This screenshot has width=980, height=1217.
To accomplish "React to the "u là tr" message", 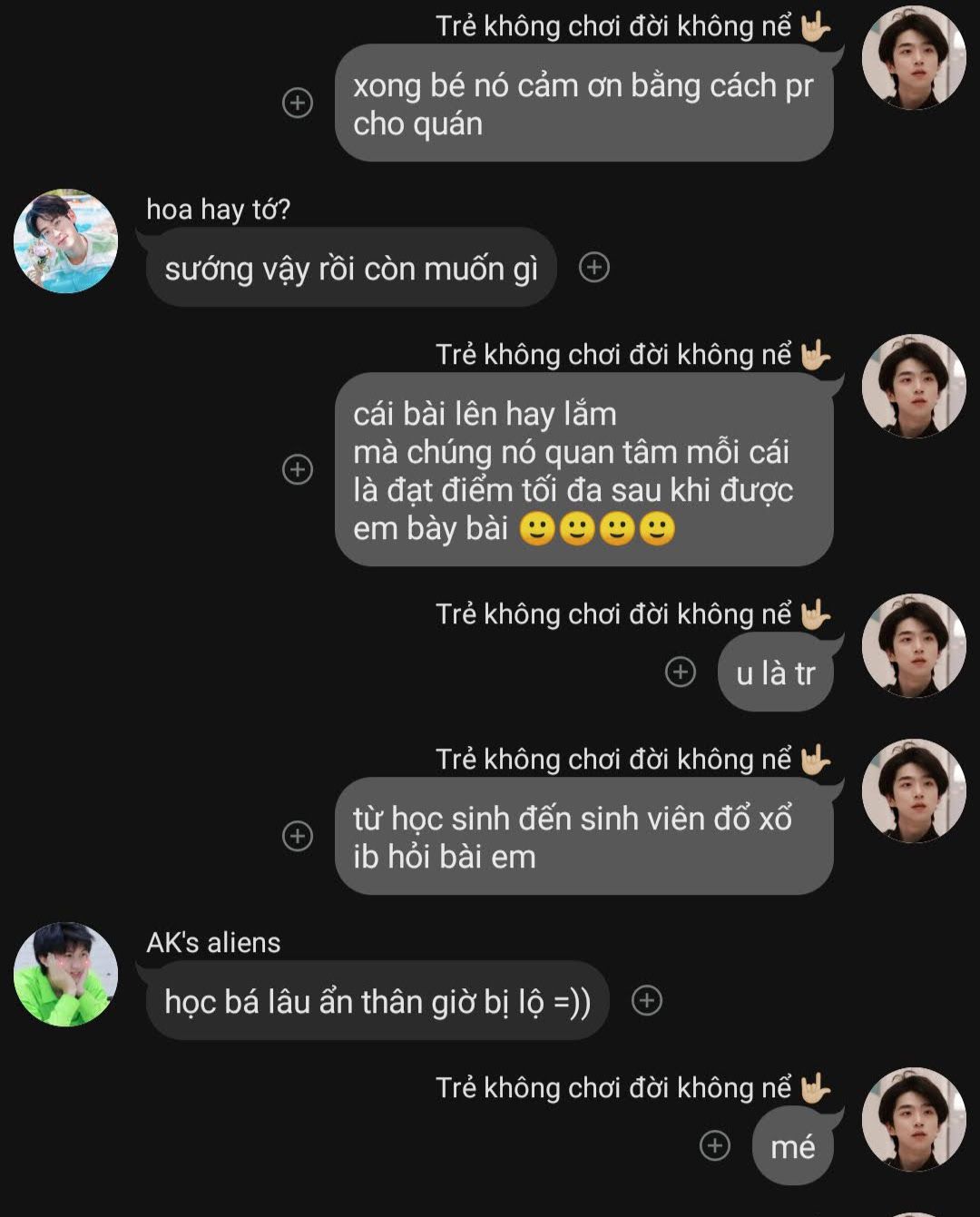I will click(x=681, y=672).
